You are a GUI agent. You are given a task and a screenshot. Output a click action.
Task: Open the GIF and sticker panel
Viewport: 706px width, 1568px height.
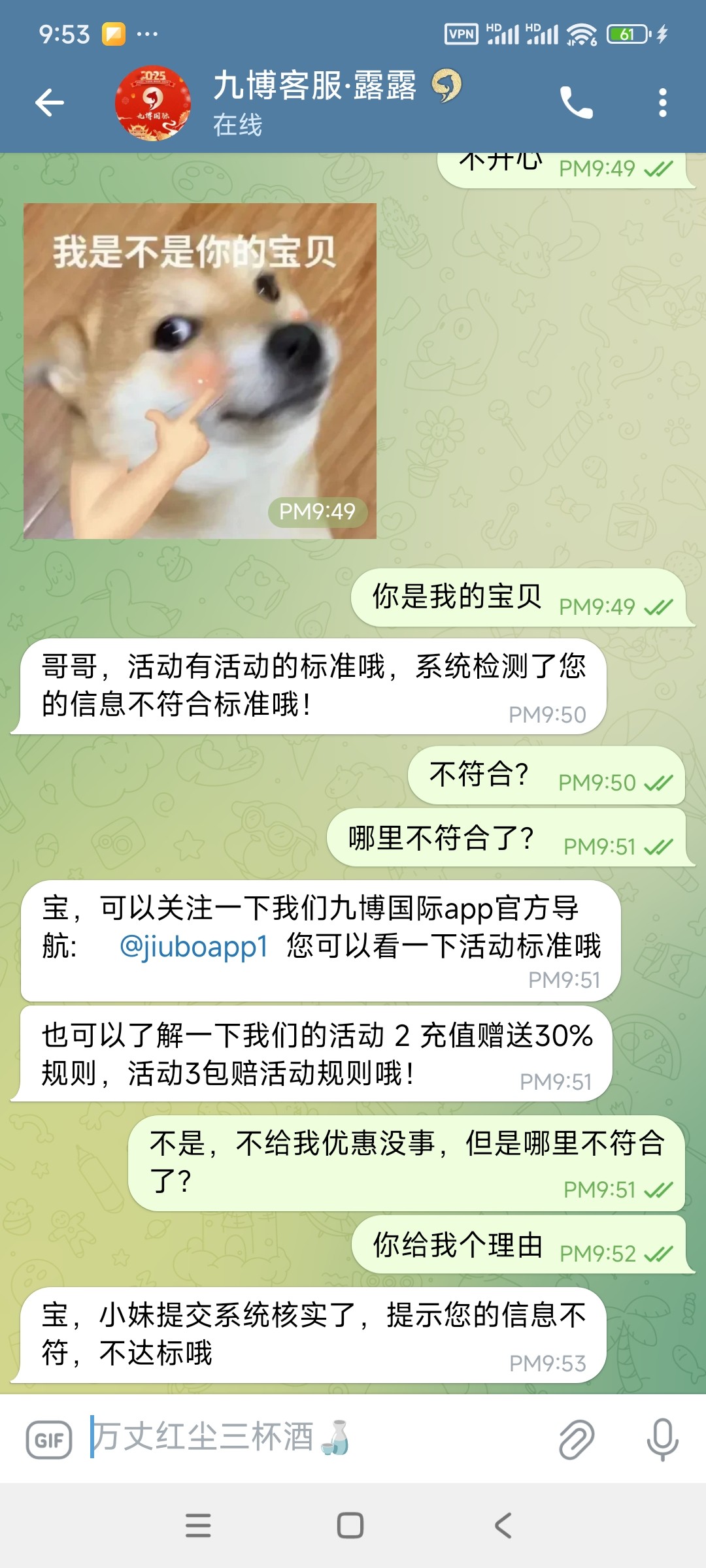(49, 1440)
